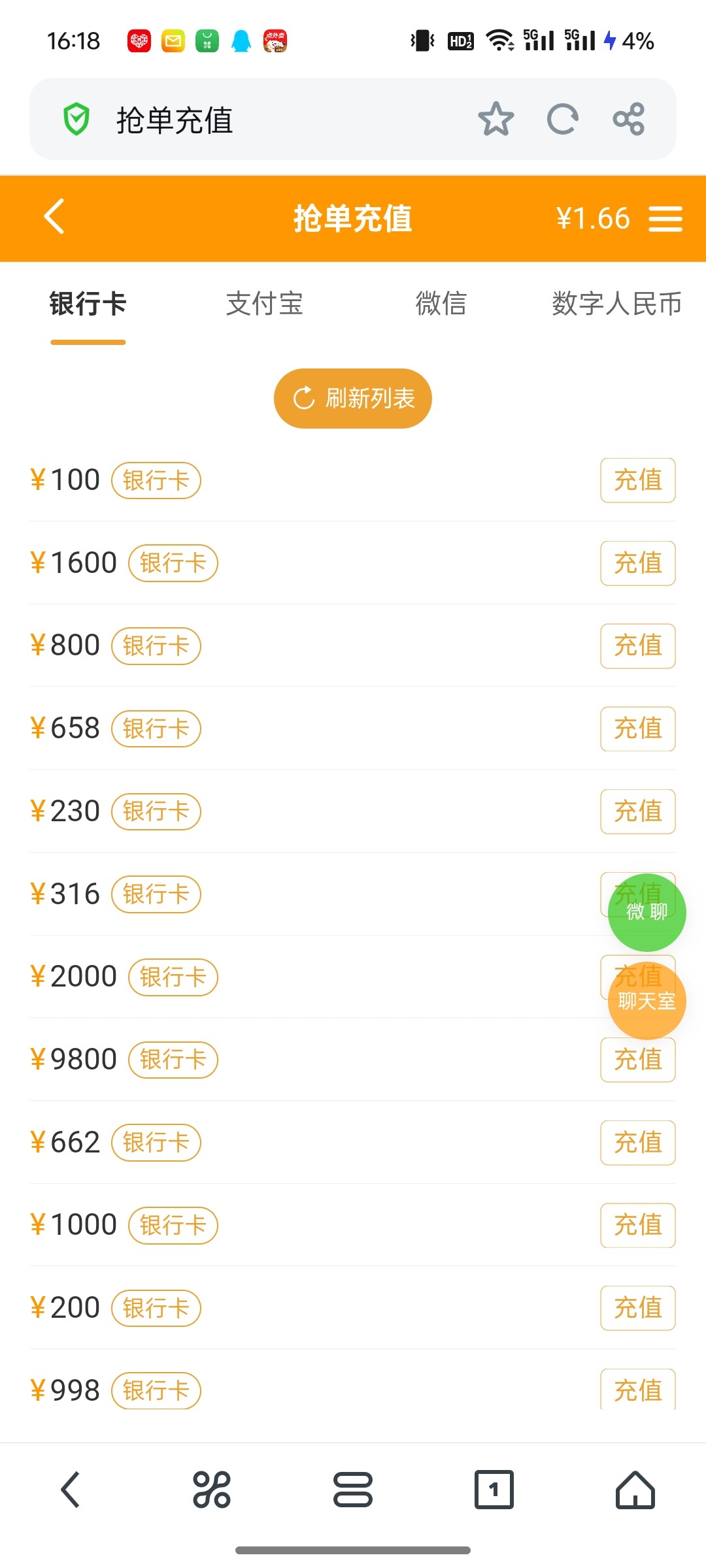Tap 充值 for the ¥100 order
Image resolution: width=706 pixels, height=1568 pixels.
pos(637,480)
